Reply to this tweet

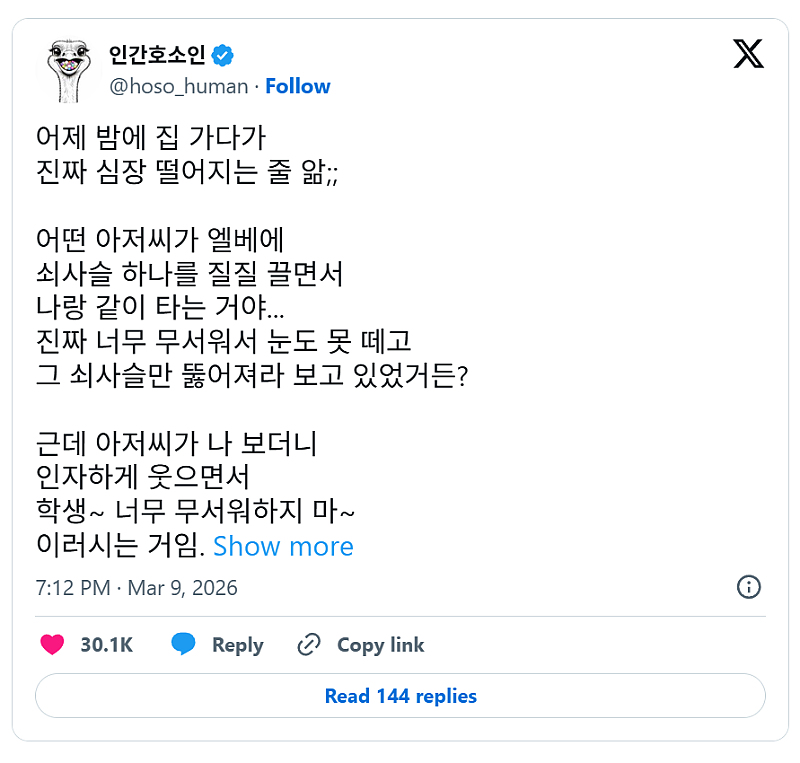point(218,645)
